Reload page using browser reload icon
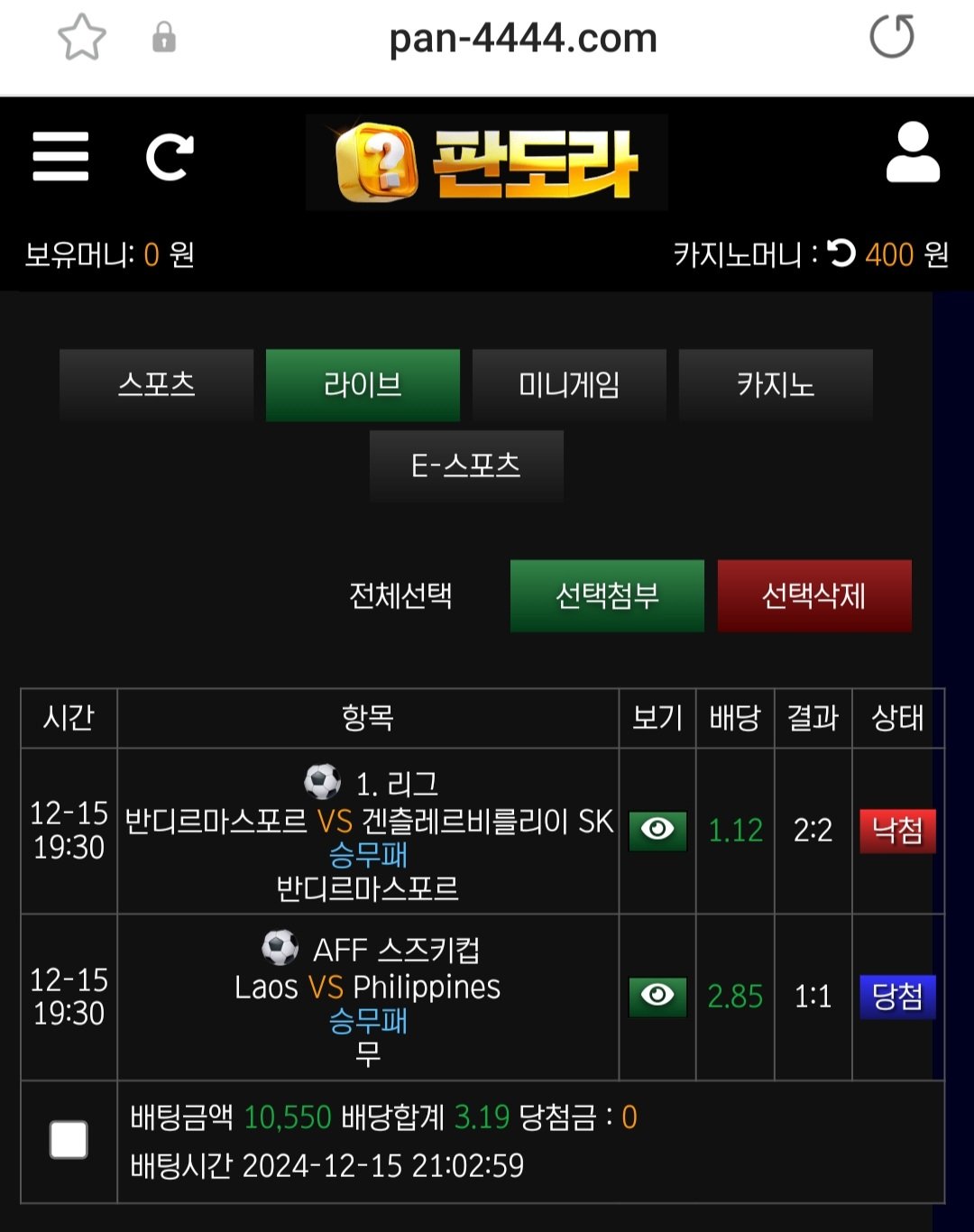Image resolution: width=974 pixels, height=1232 pixels. tap(891, 38)
